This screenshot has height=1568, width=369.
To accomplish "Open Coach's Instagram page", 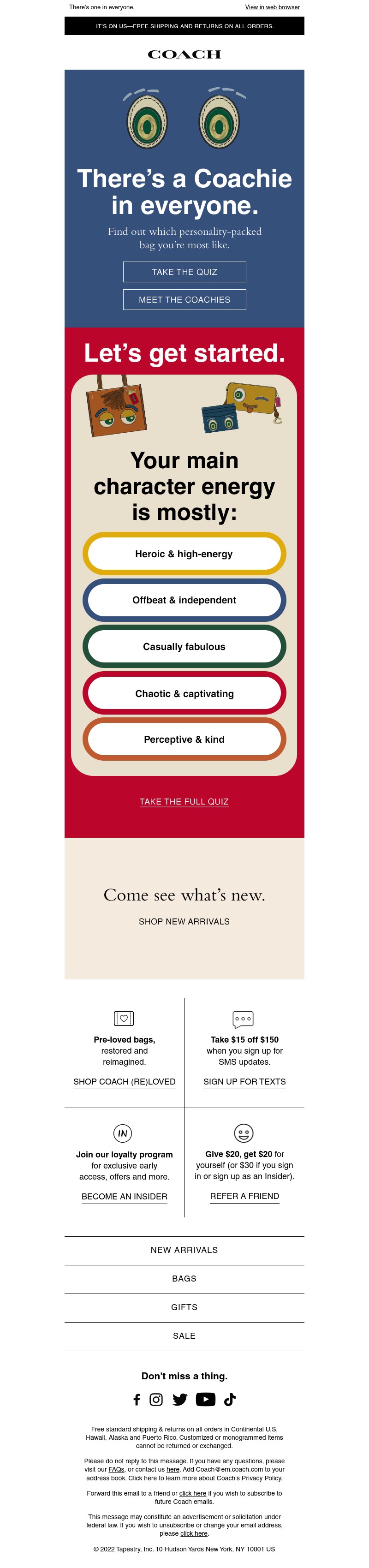I will click(x=156, y=1400).
